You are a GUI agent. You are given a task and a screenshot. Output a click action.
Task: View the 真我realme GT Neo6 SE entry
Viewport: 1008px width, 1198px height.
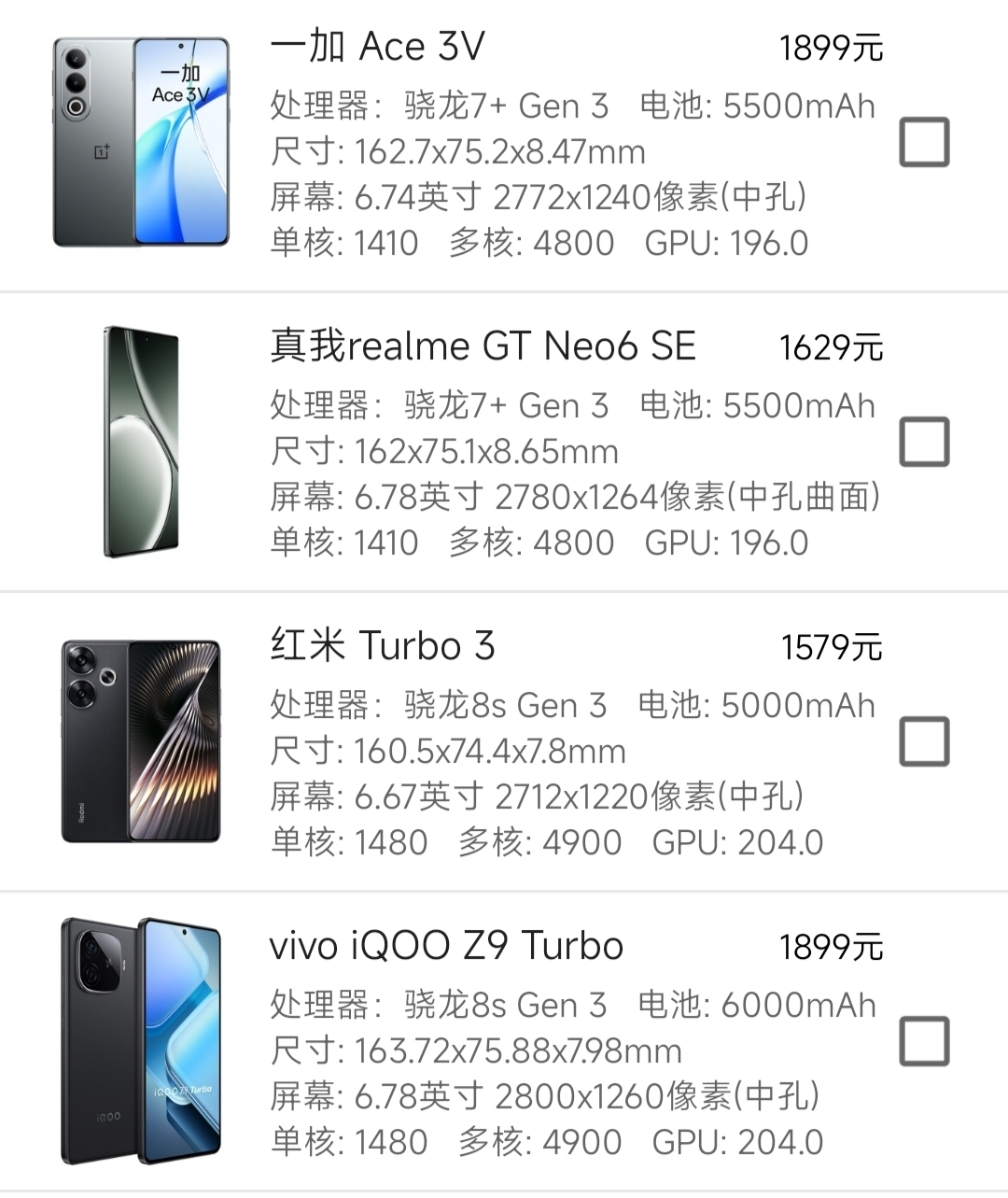(483, 346)
